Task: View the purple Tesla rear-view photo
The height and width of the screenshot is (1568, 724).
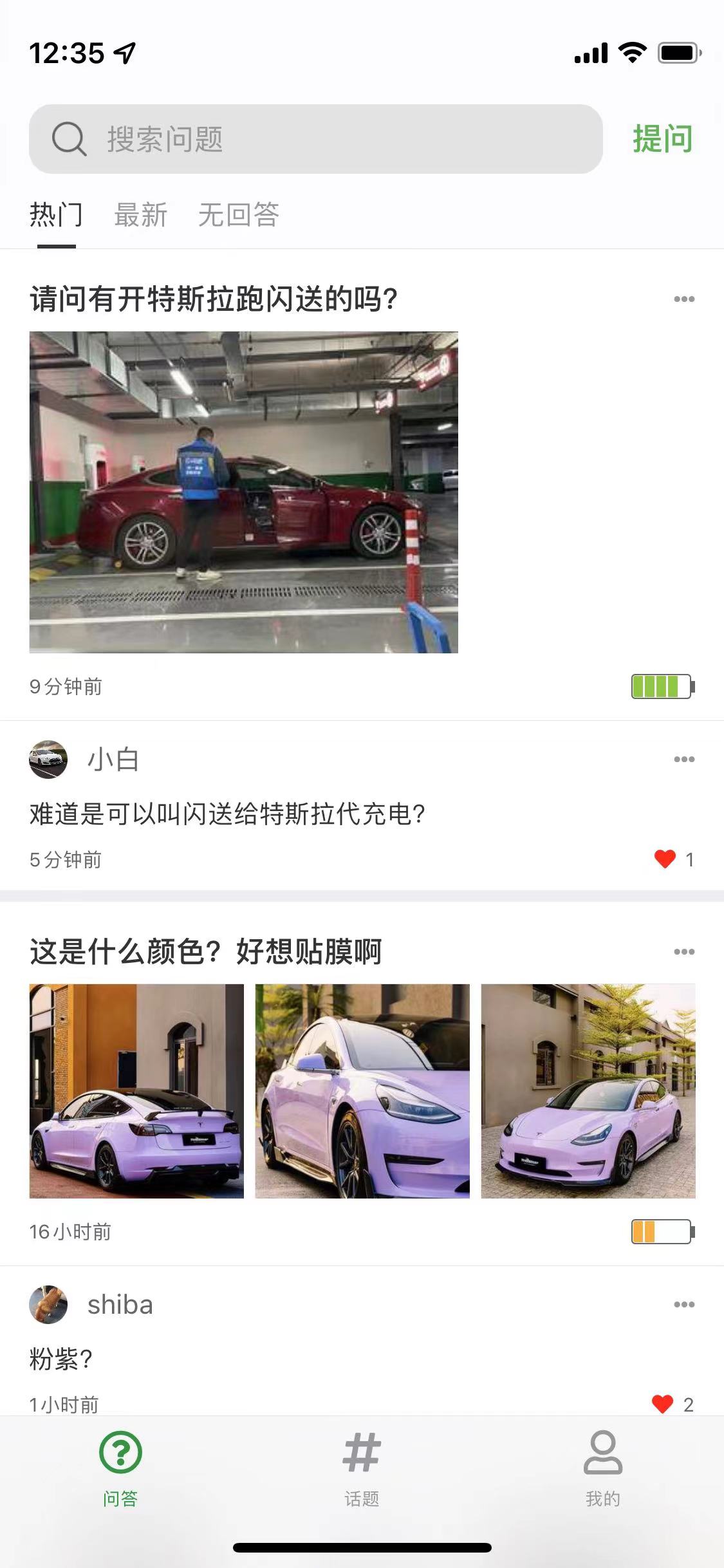Action: click(136, 1091)
